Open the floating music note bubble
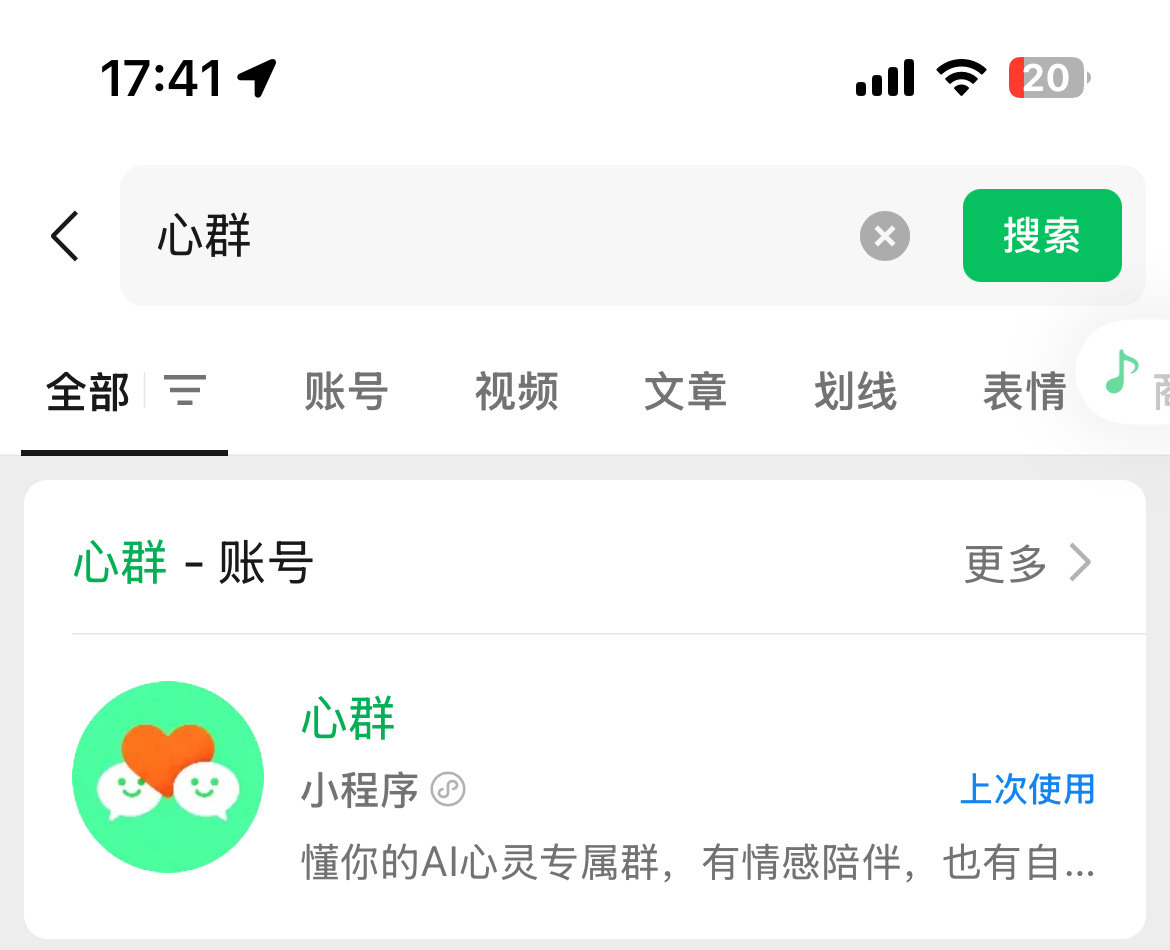 click(1125, 372)
